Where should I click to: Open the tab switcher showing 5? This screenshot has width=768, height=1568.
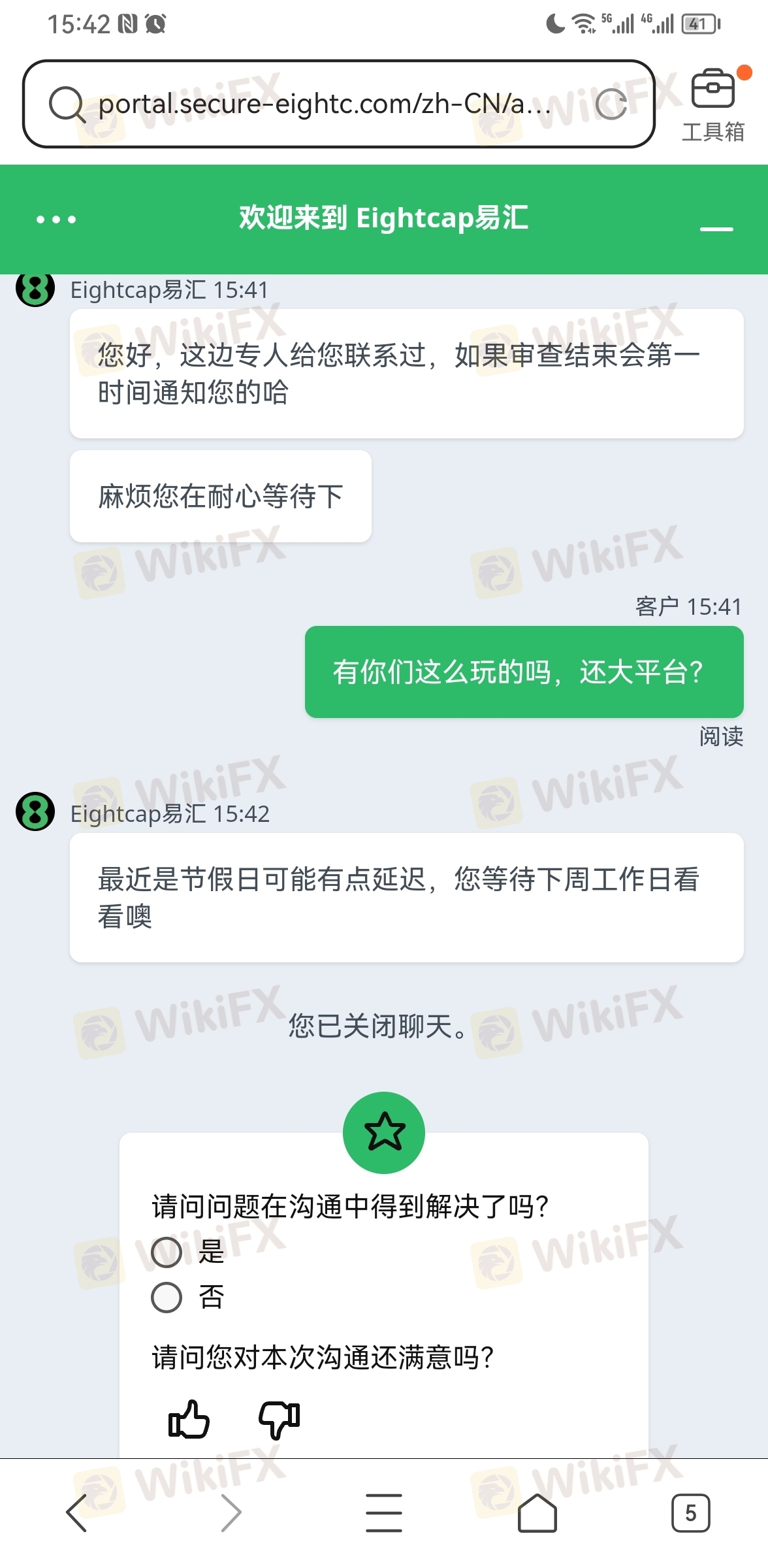click(690, 1513)
